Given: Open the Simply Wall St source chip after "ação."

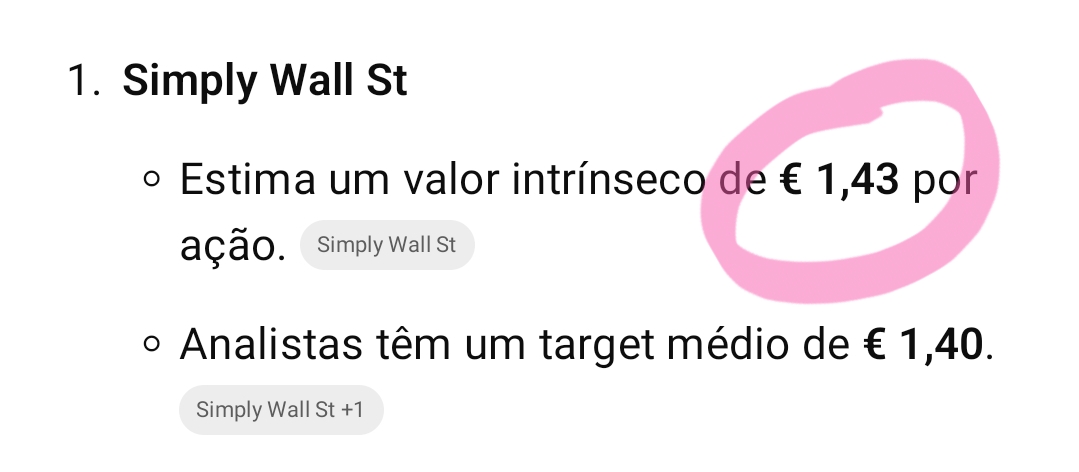Looking at the screenshot, I should [386, 245].
